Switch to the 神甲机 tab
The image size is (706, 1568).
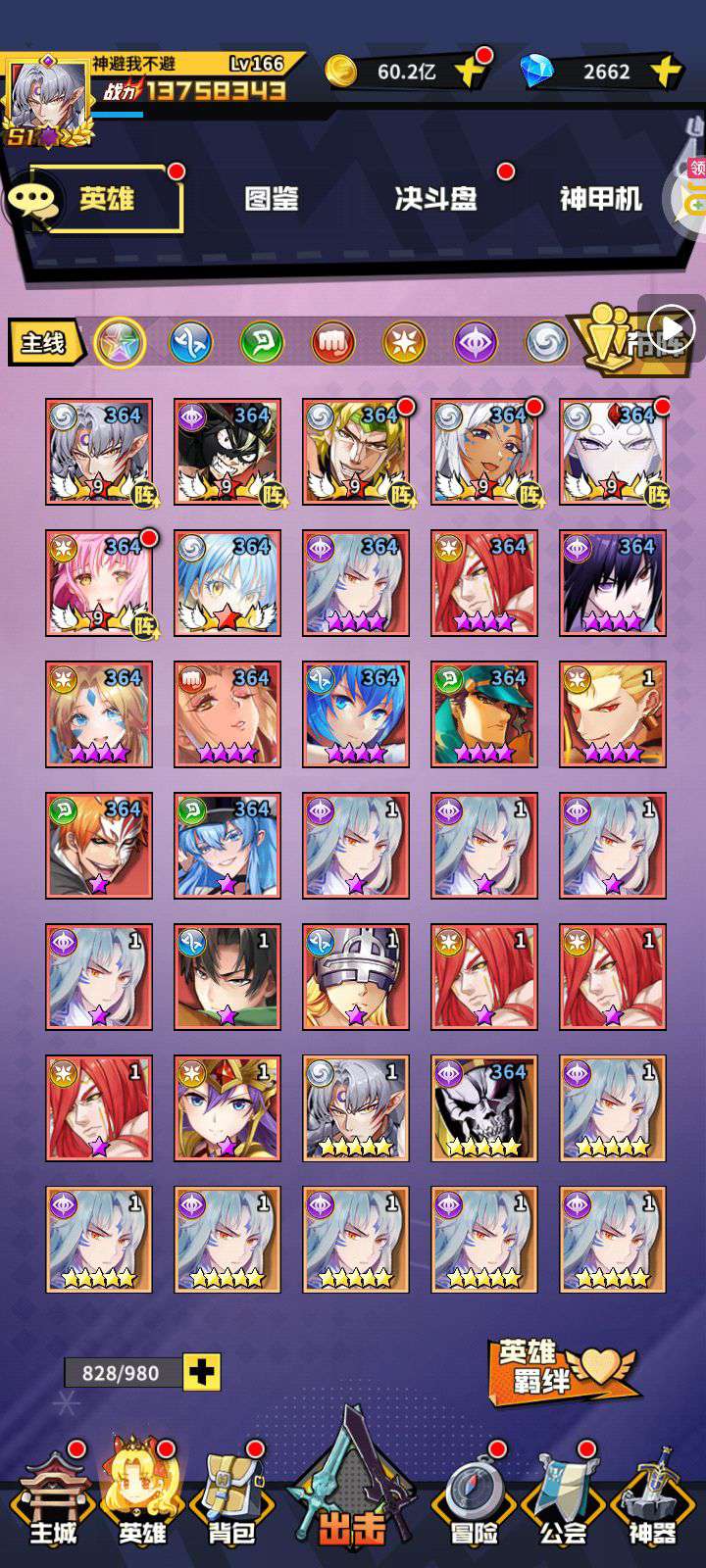point(600,199)
